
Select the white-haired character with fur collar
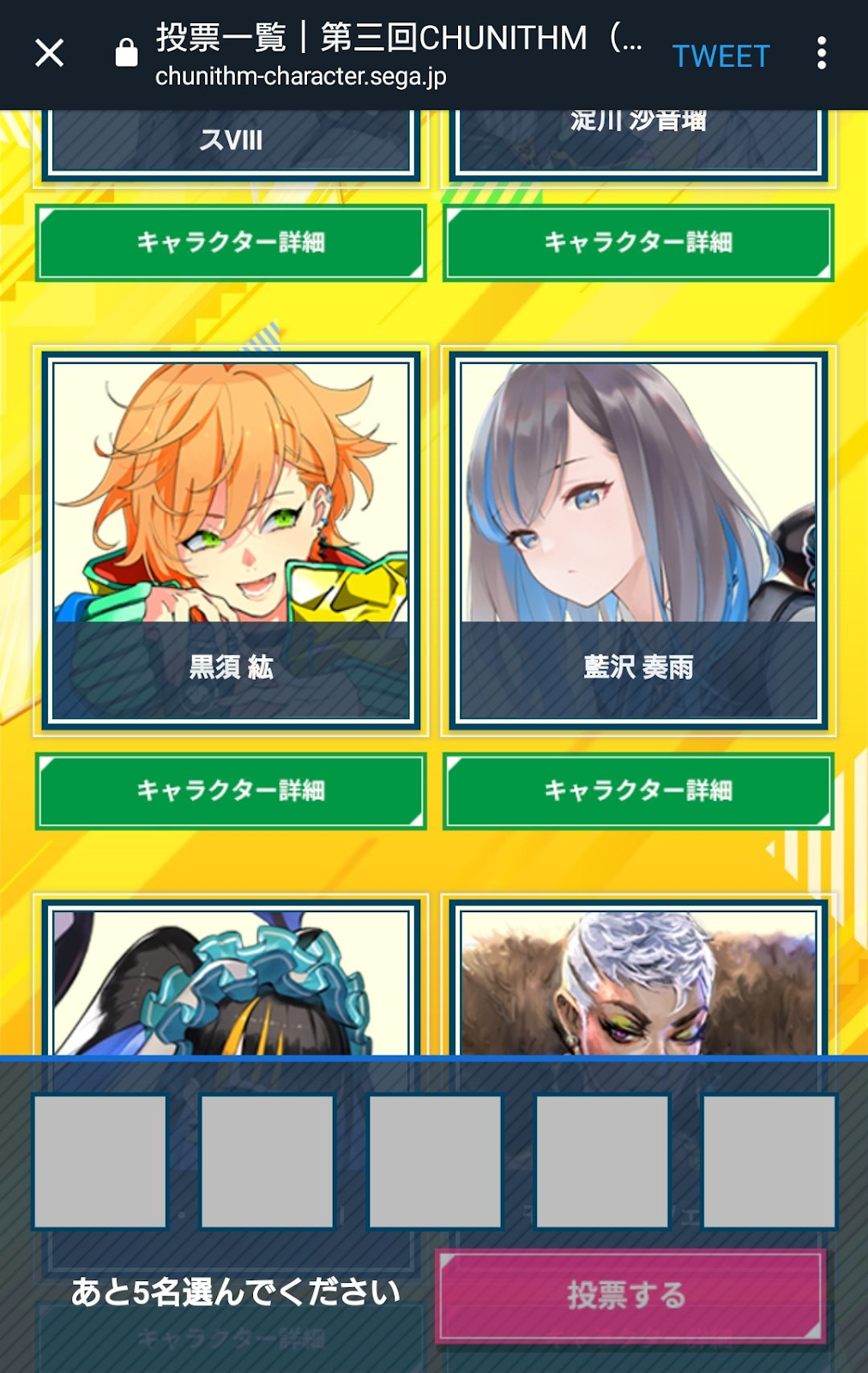tap(638, 979)
